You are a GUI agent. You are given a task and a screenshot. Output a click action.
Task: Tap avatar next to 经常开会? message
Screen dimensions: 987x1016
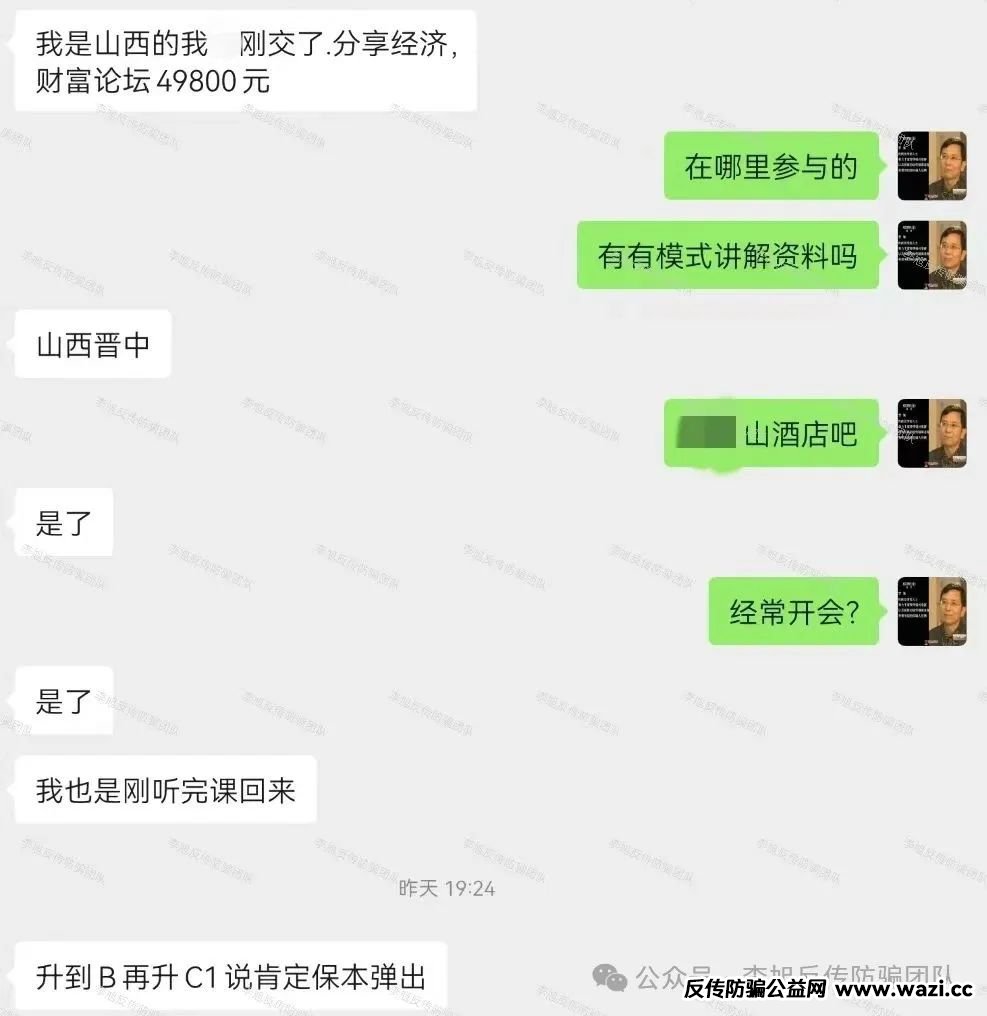(x=932, y=611)
